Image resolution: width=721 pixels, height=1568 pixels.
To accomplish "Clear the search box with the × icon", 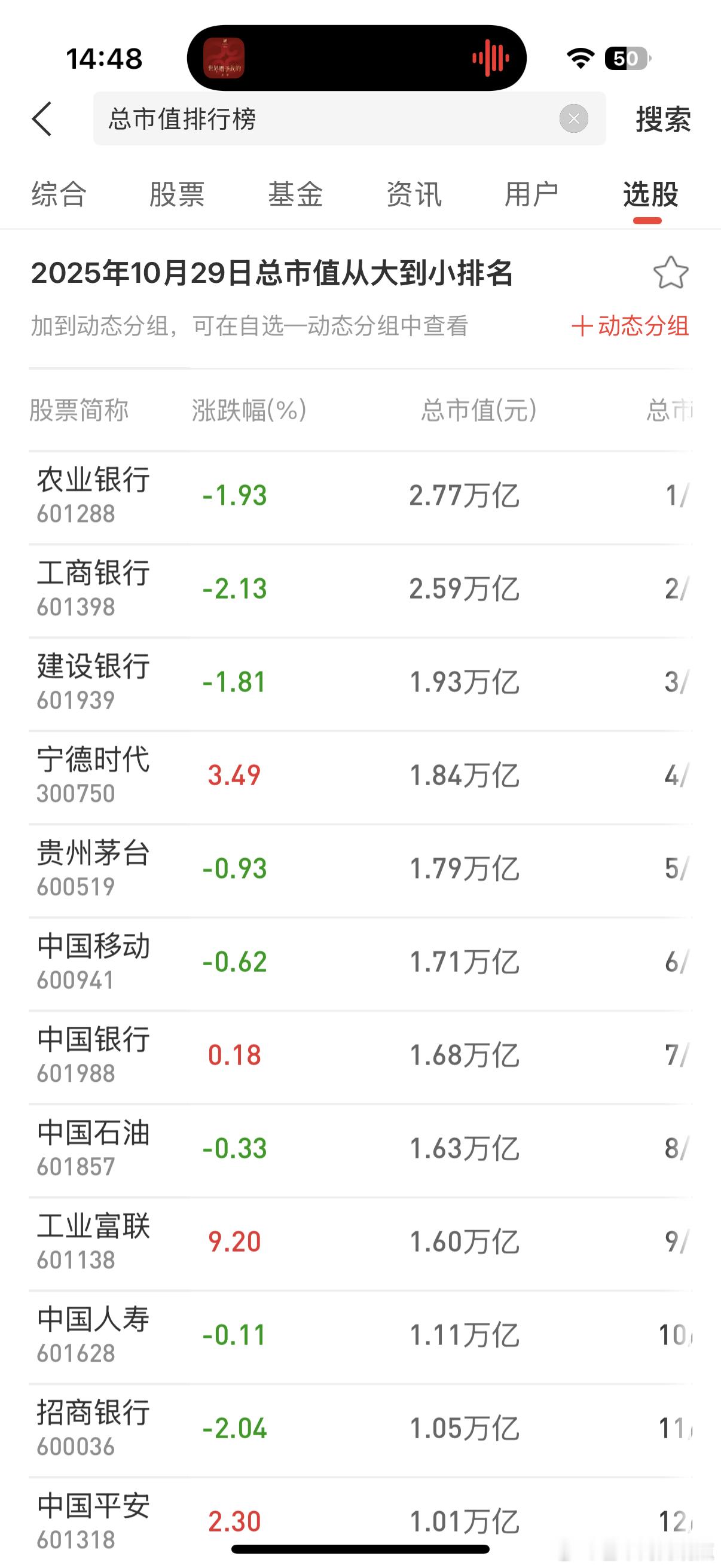I will coord(573,118).
